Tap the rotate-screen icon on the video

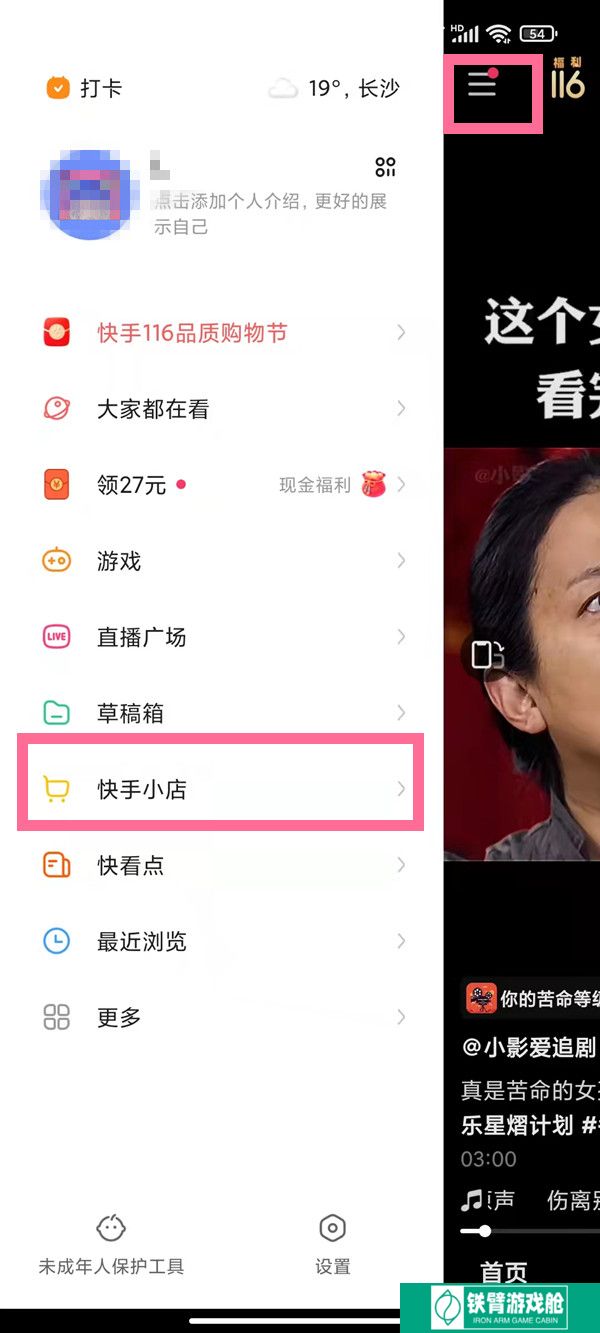click(488, 655)
